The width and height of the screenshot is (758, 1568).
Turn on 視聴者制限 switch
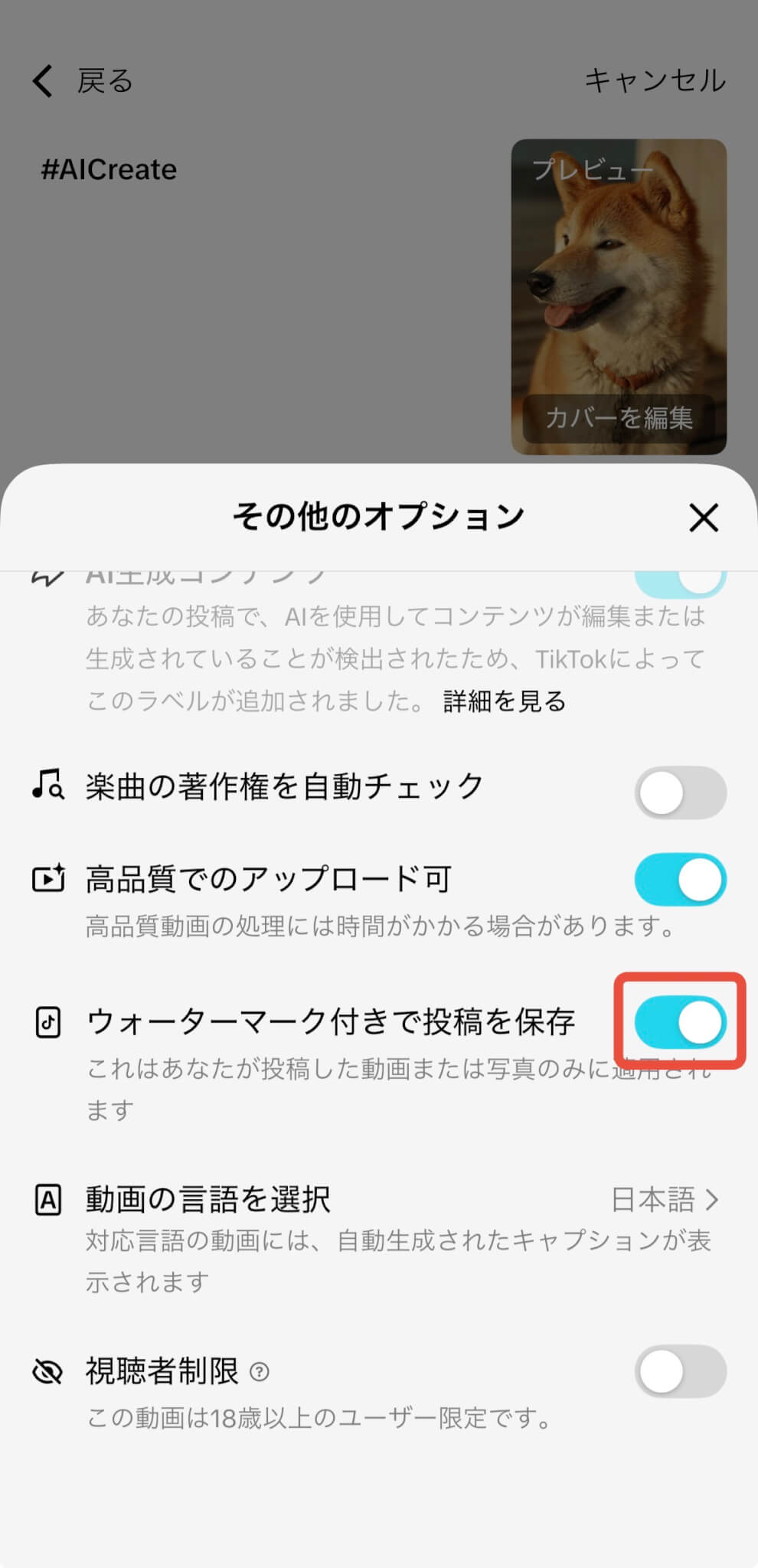click(x=680, y=1371)
